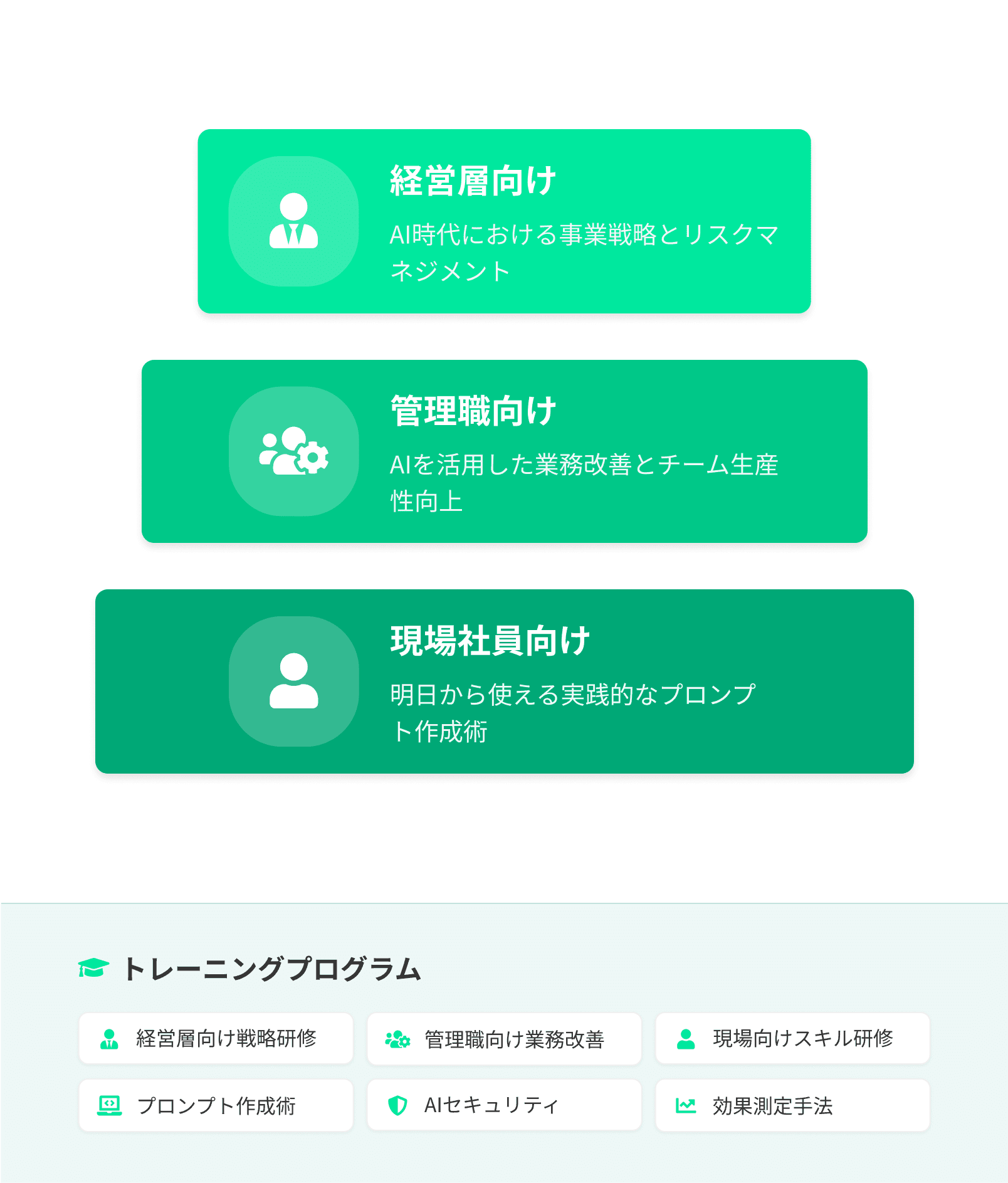Click the 経営層向け card
Image resolution: width=1008 pixels, height=1183 pixels.
pos(504,221)
